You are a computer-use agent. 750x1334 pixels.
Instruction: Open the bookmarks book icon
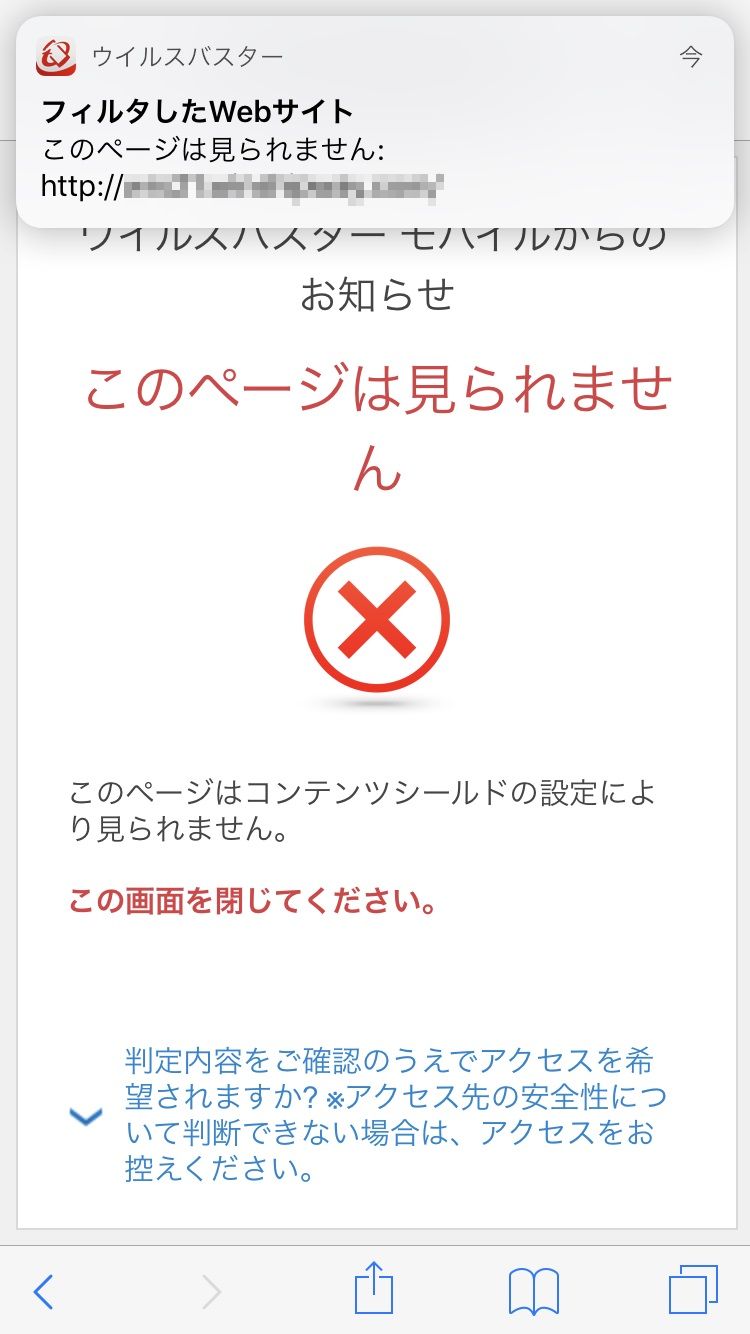click(533, 1292)
